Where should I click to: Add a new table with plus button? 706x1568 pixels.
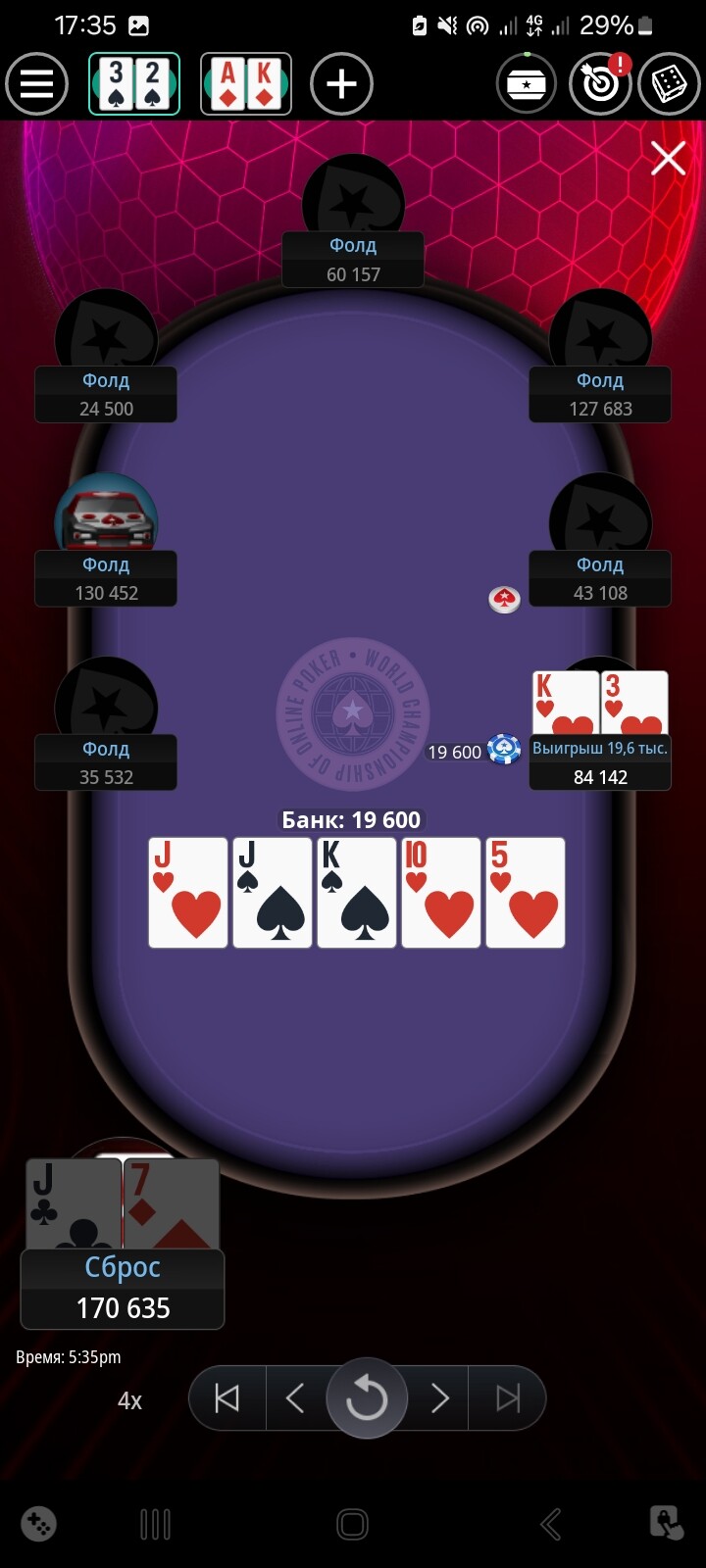click(341, 84)
